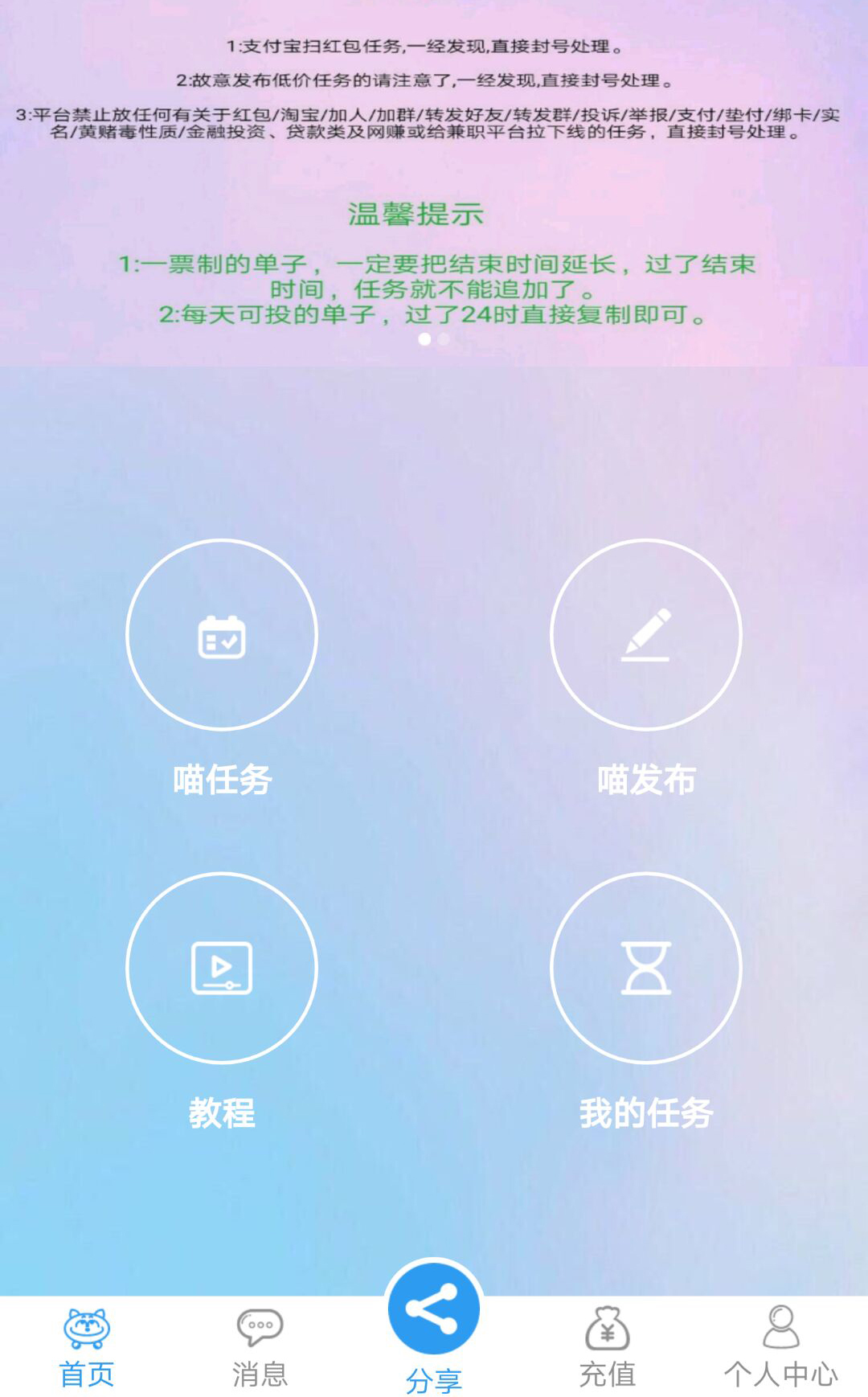
Task: Tap the 我的任务 text label
Action: pos(645,1111)
